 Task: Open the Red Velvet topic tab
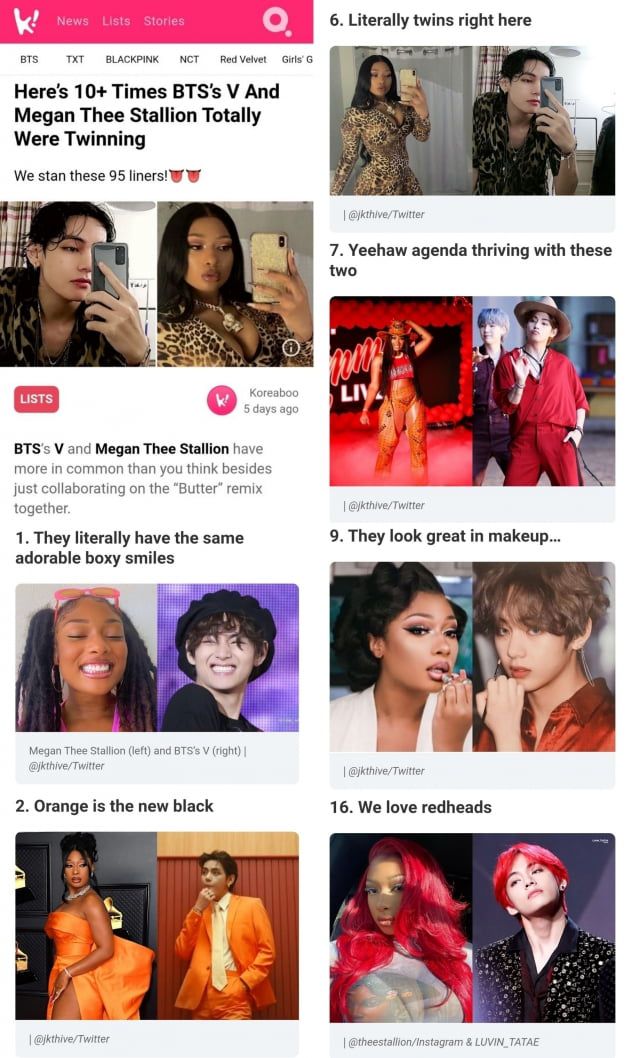click(243, 60)
